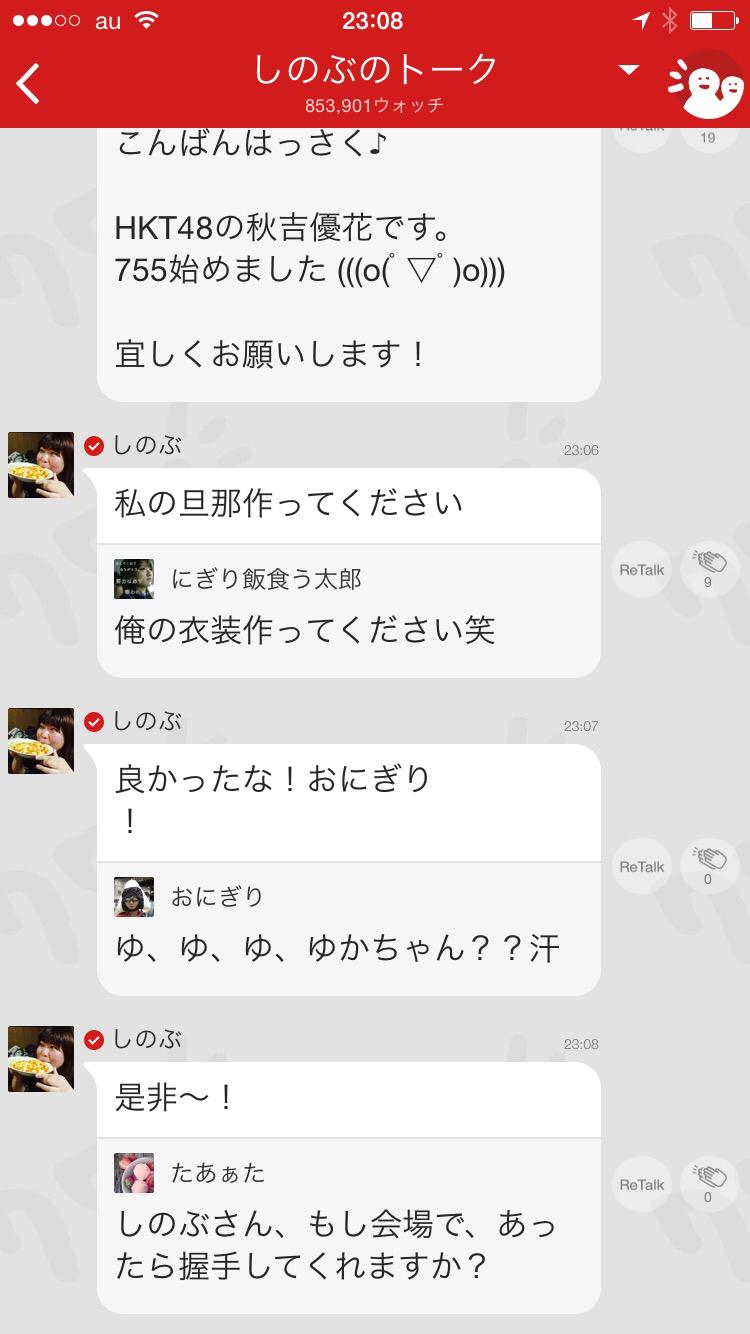Screen dimensions: 750x1334
Task: Open たあぁた's avatar
Action: click(x=134, y=1174)
